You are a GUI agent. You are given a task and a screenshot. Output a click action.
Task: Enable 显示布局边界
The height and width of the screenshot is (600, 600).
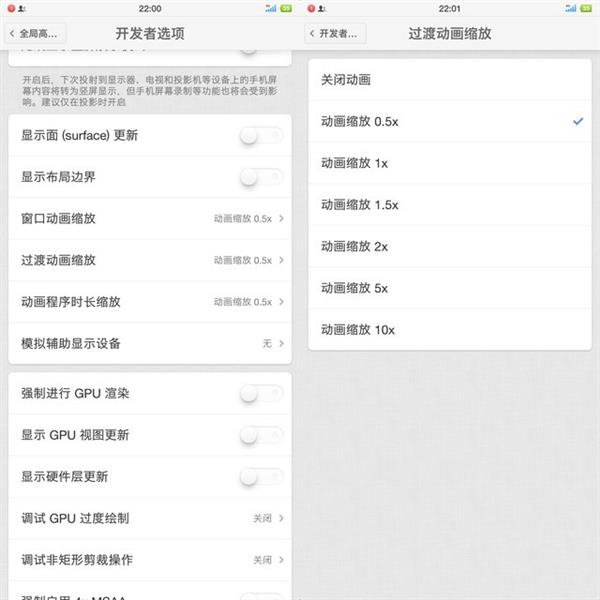(x=261, y=177)
